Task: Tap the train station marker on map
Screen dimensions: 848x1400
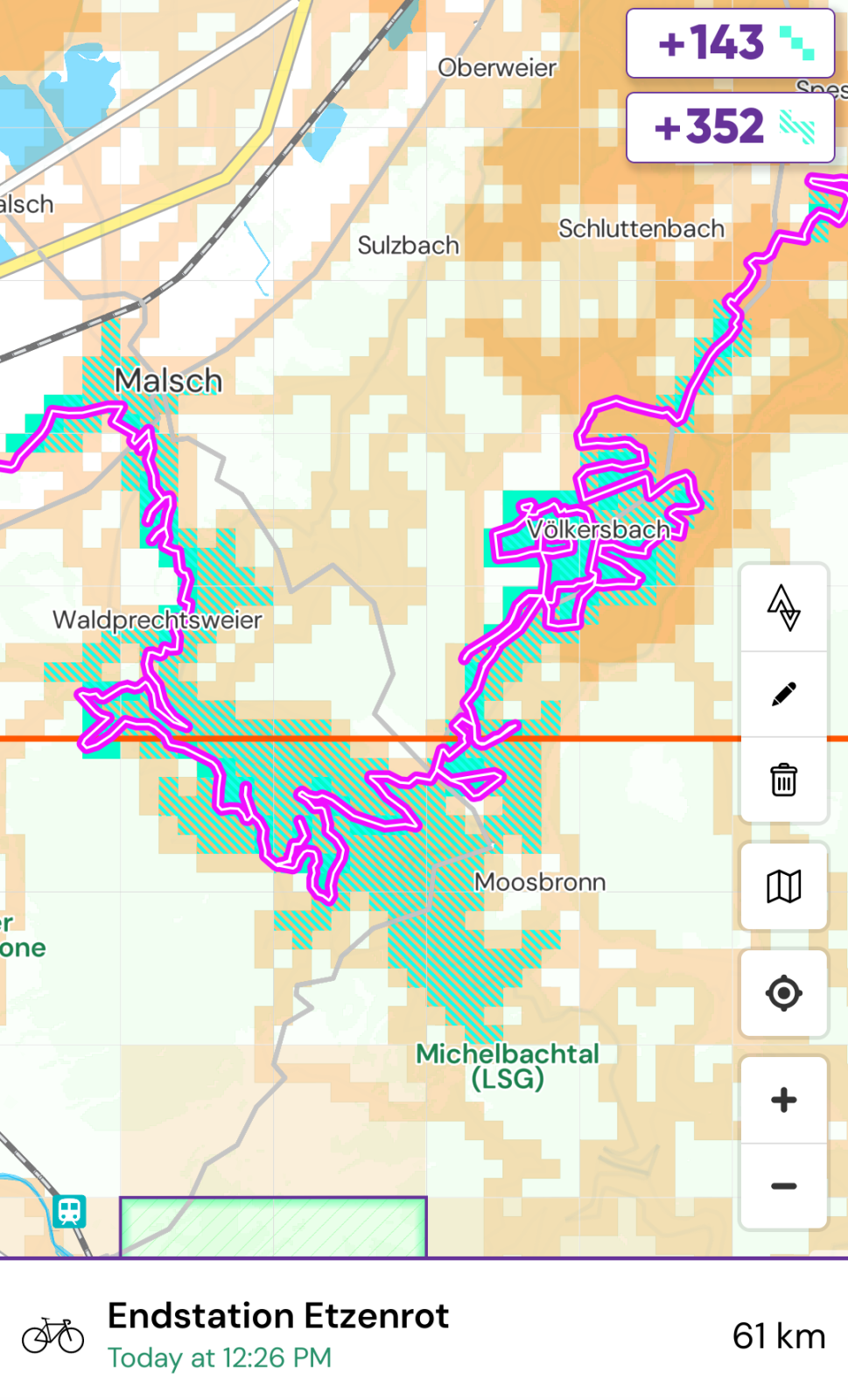Action: pos(69,1211)
